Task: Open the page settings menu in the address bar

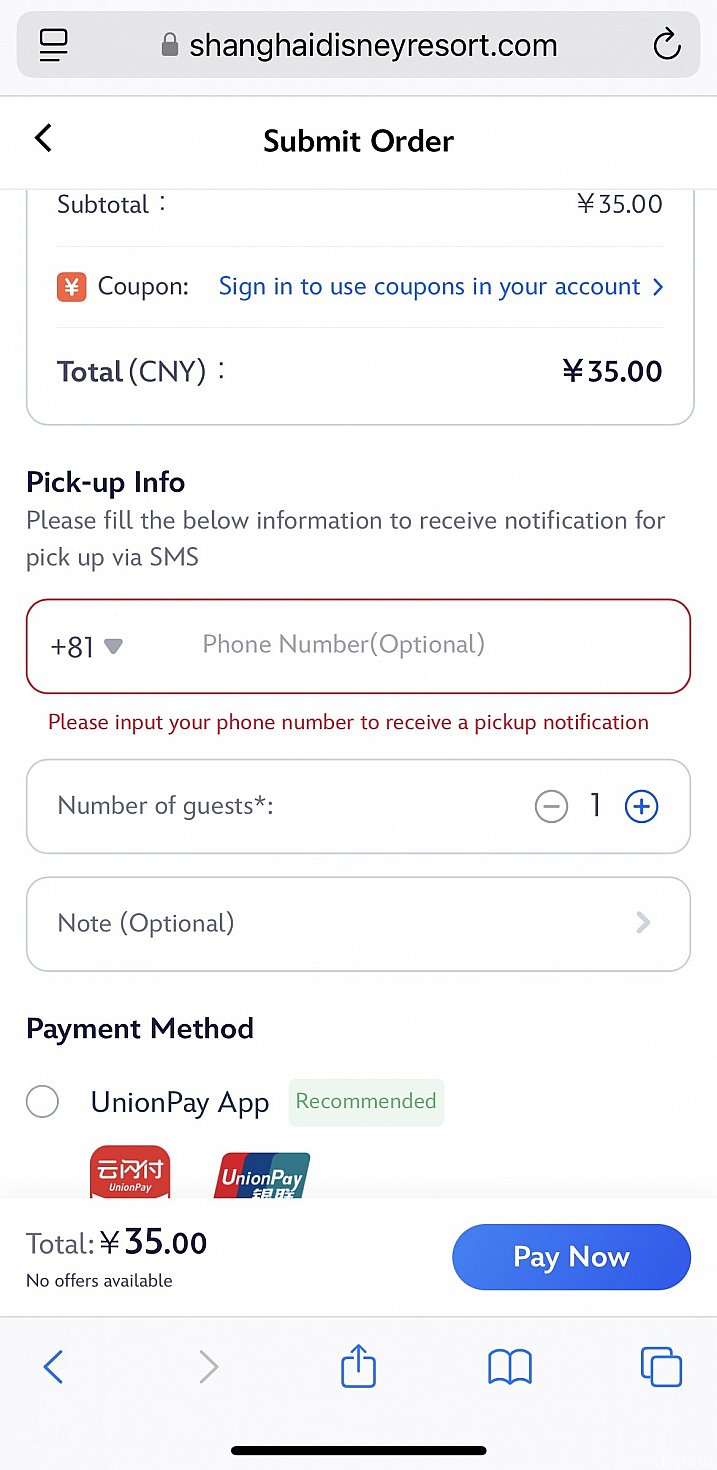Action: pos(53,45)
